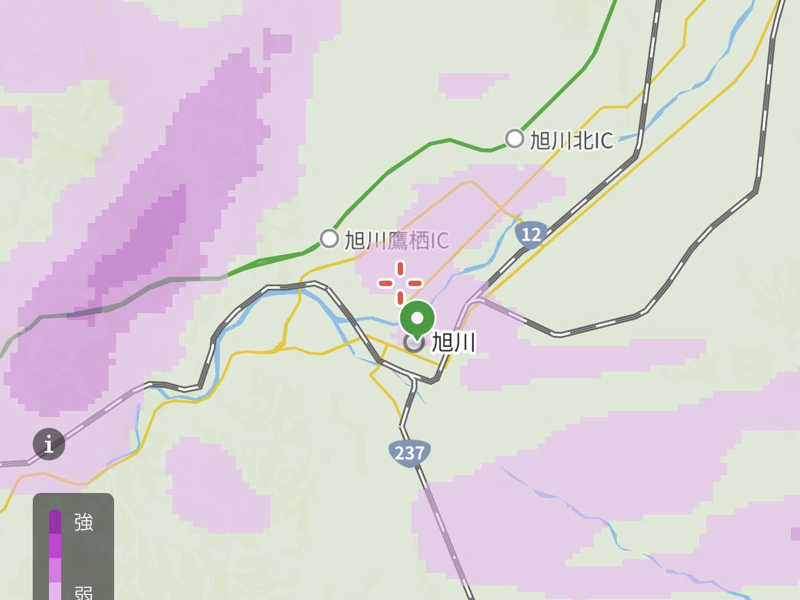The height and width of the screenshot is (600, 800).
Task: Tap the green location pin at 旭川
Action: [x=417, y=319]
